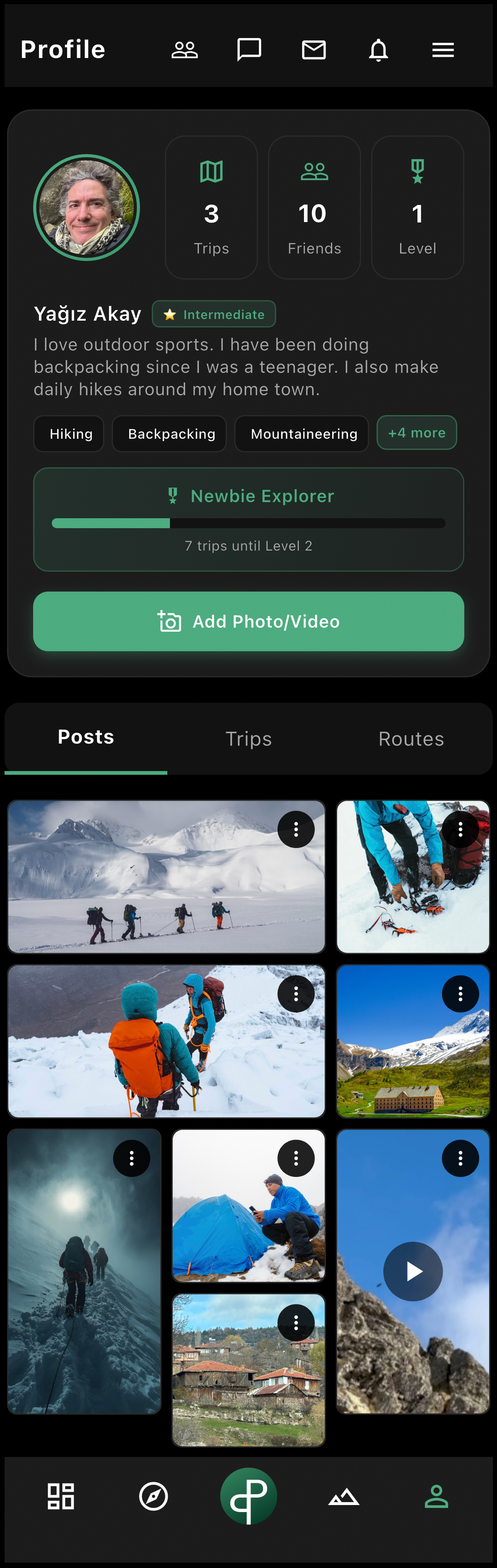Tap the Add Photo/Video button
Viewport: 497px width, 1568px height.
pyautogui.click(x=248, y=621)
